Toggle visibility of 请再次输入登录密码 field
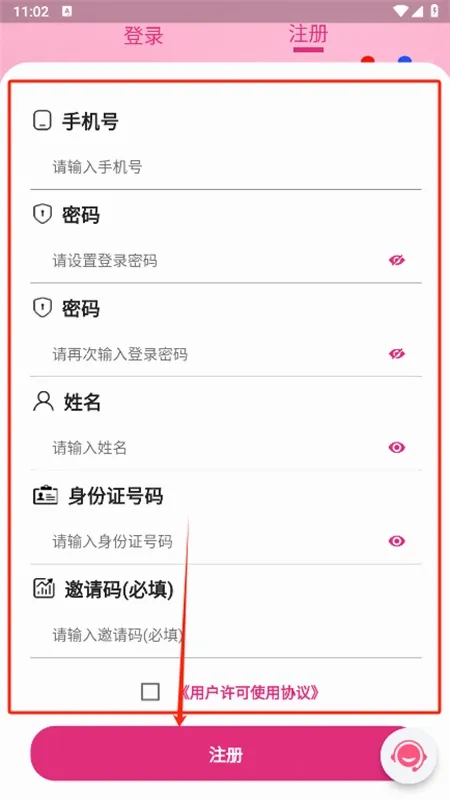The image size is (450, 800). (396, 354)
